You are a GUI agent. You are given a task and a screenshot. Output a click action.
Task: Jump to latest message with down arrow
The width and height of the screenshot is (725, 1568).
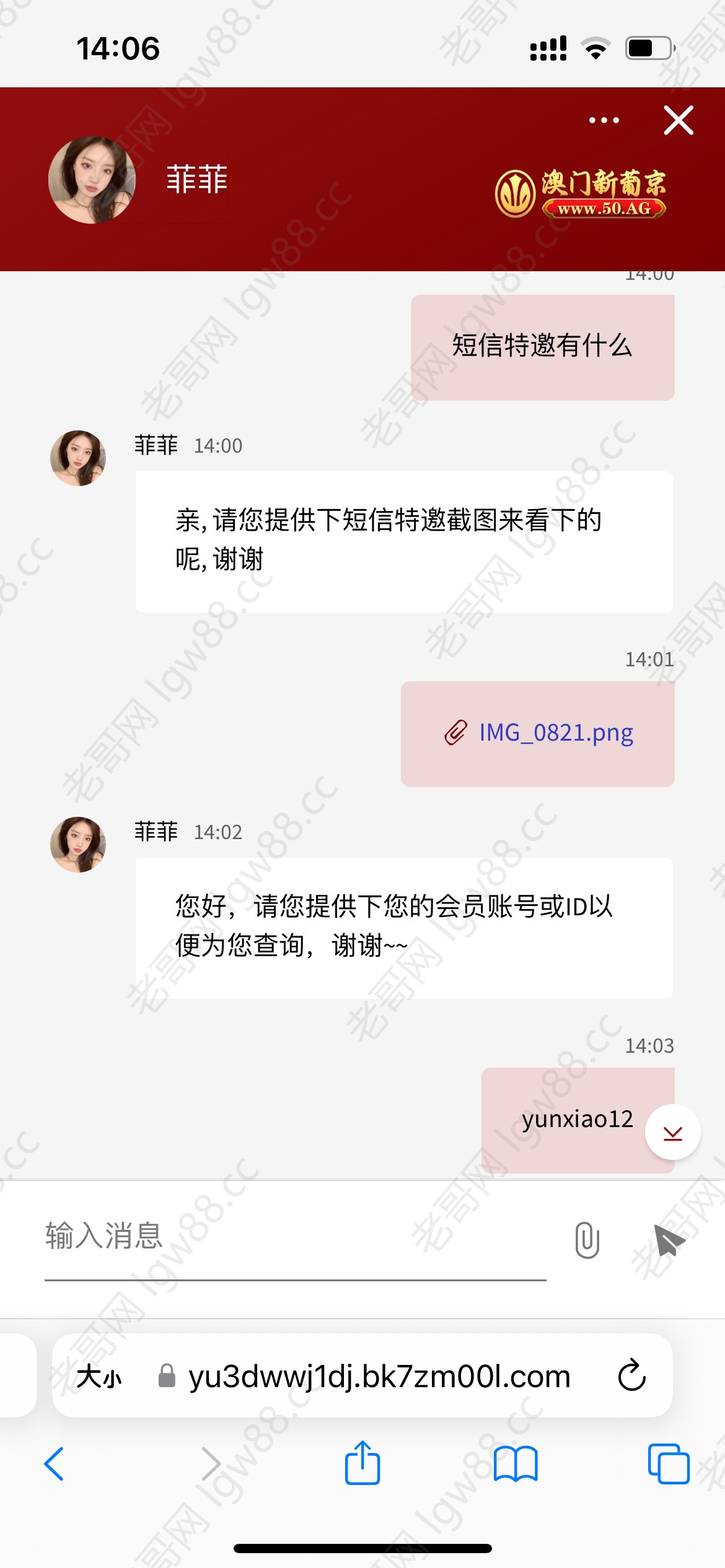(672, 1133)
